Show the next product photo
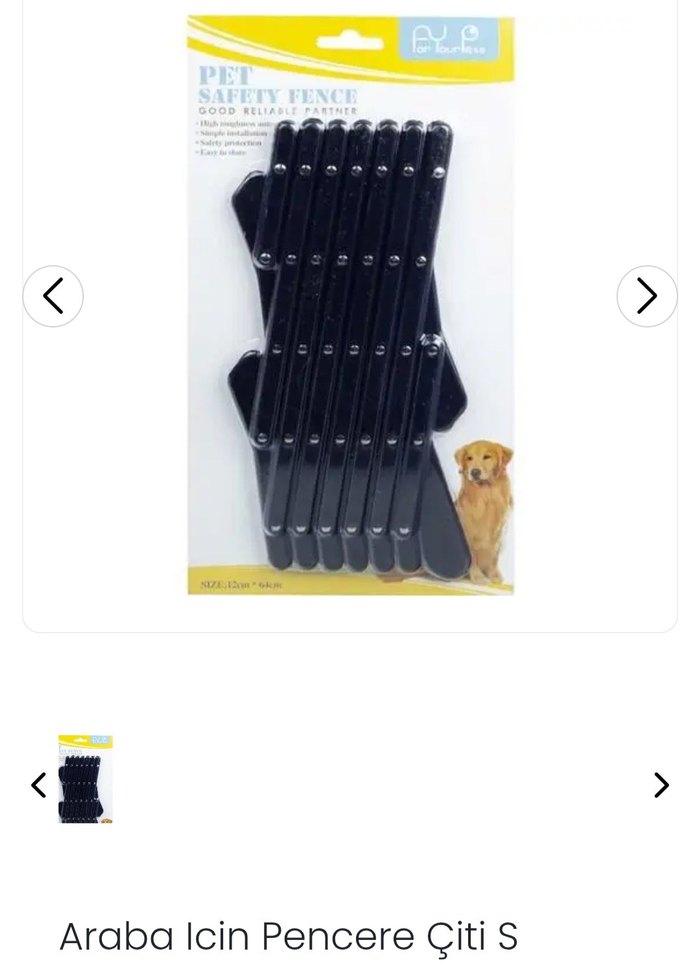This screenshot has height=980, width=700. click(x=646, y=296)
